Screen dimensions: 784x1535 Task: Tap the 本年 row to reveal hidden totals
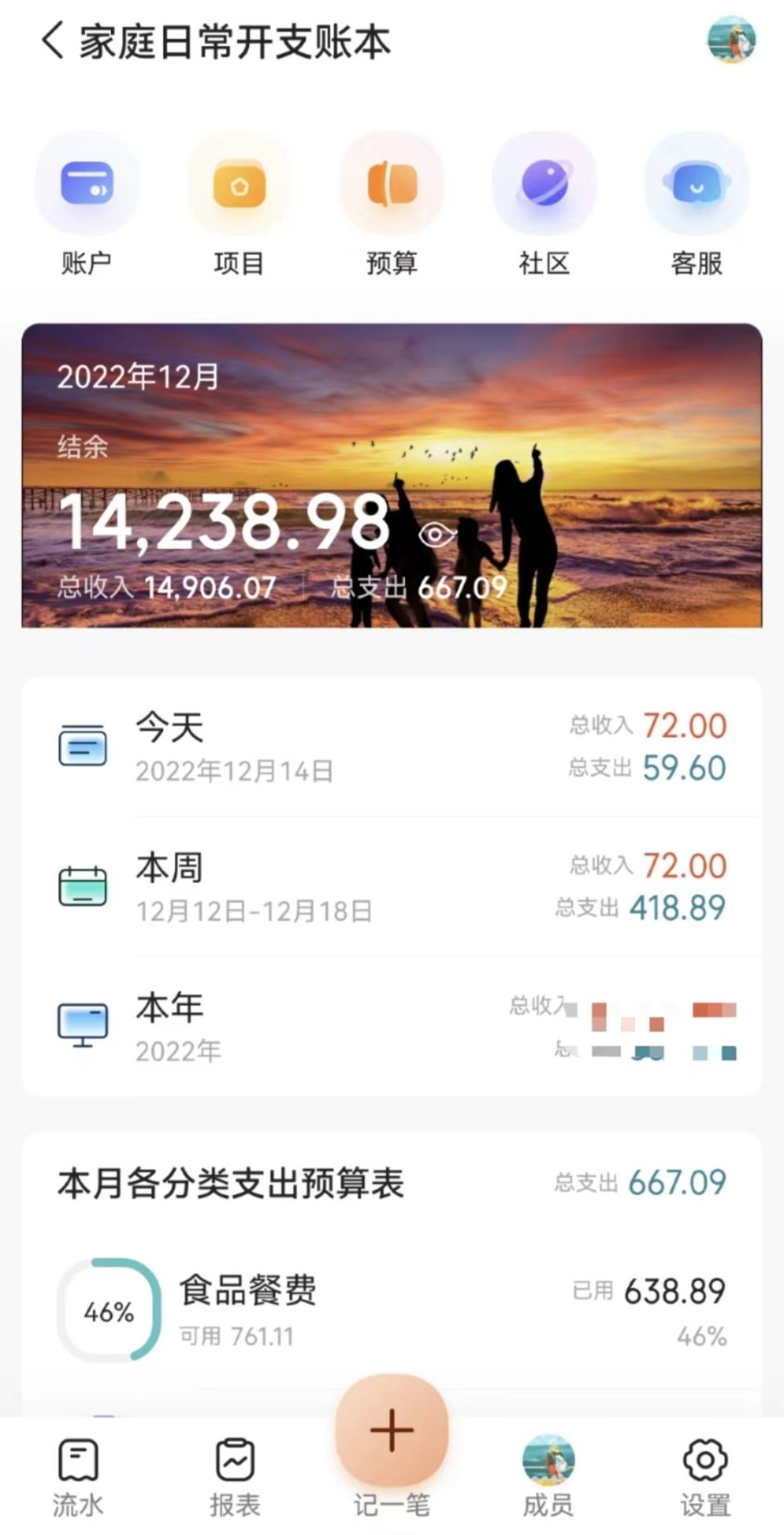click(392, 1025)
